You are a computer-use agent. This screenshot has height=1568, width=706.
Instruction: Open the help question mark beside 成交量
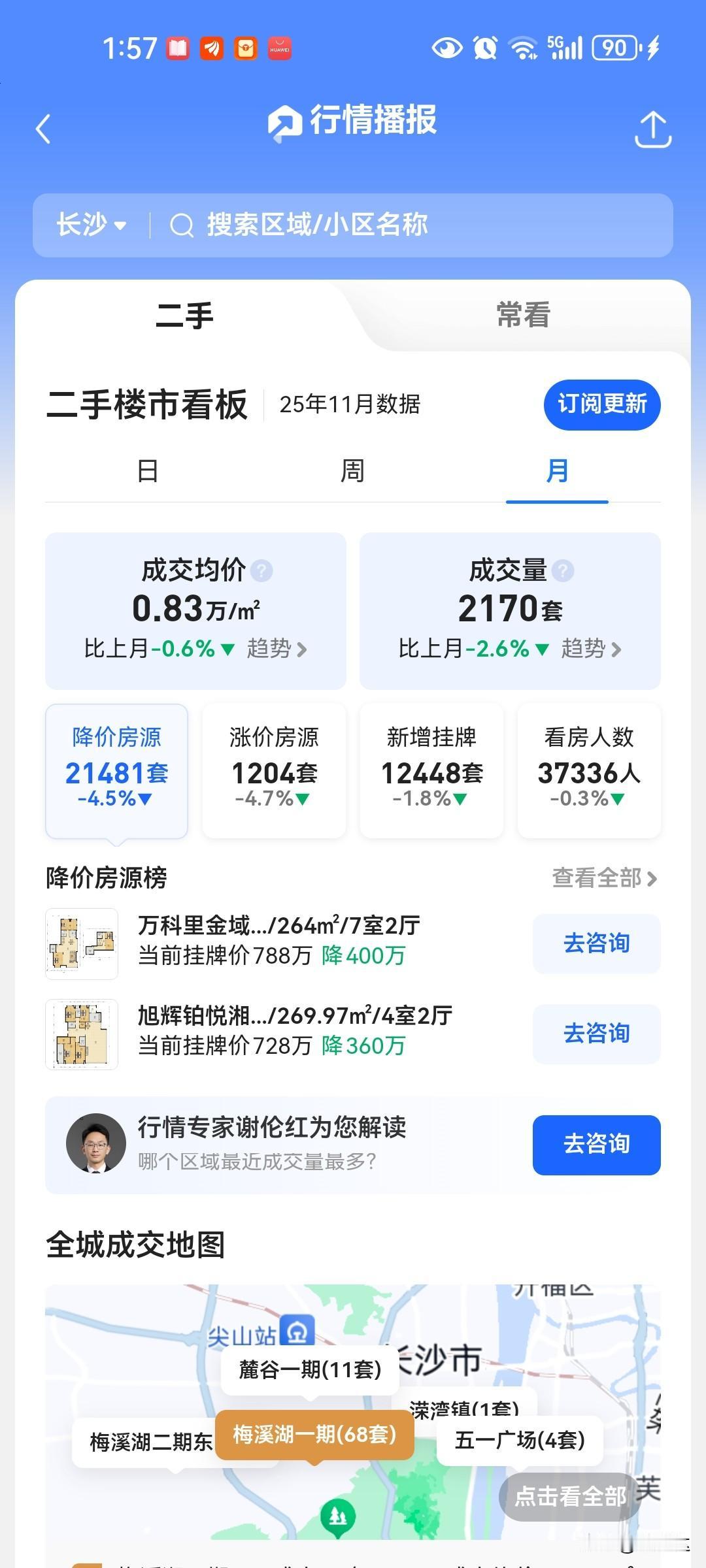pyautogui.click(x=563, y=570)
